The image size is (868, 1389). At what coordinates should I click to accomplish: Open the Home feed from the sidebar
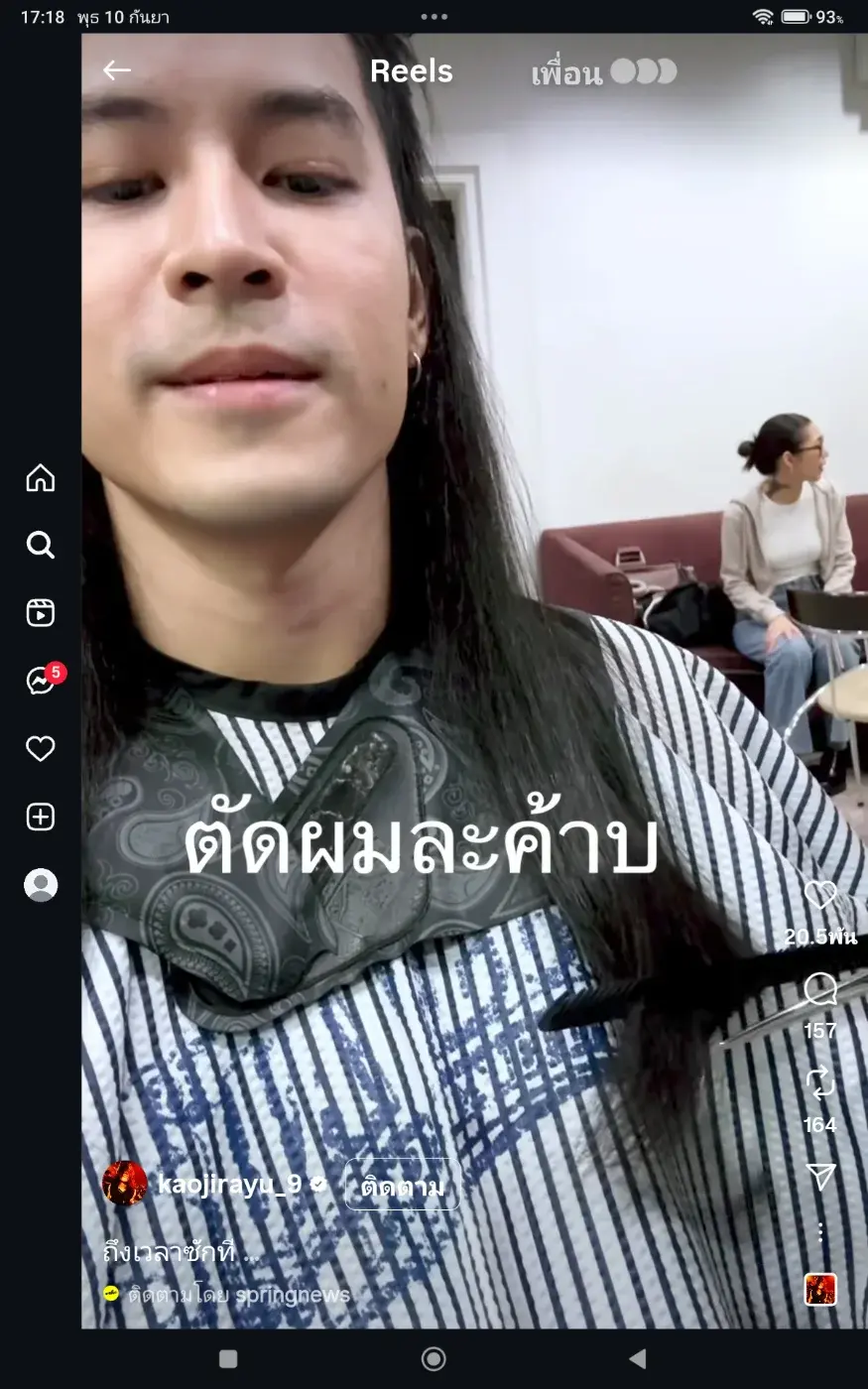pos(41,478)
